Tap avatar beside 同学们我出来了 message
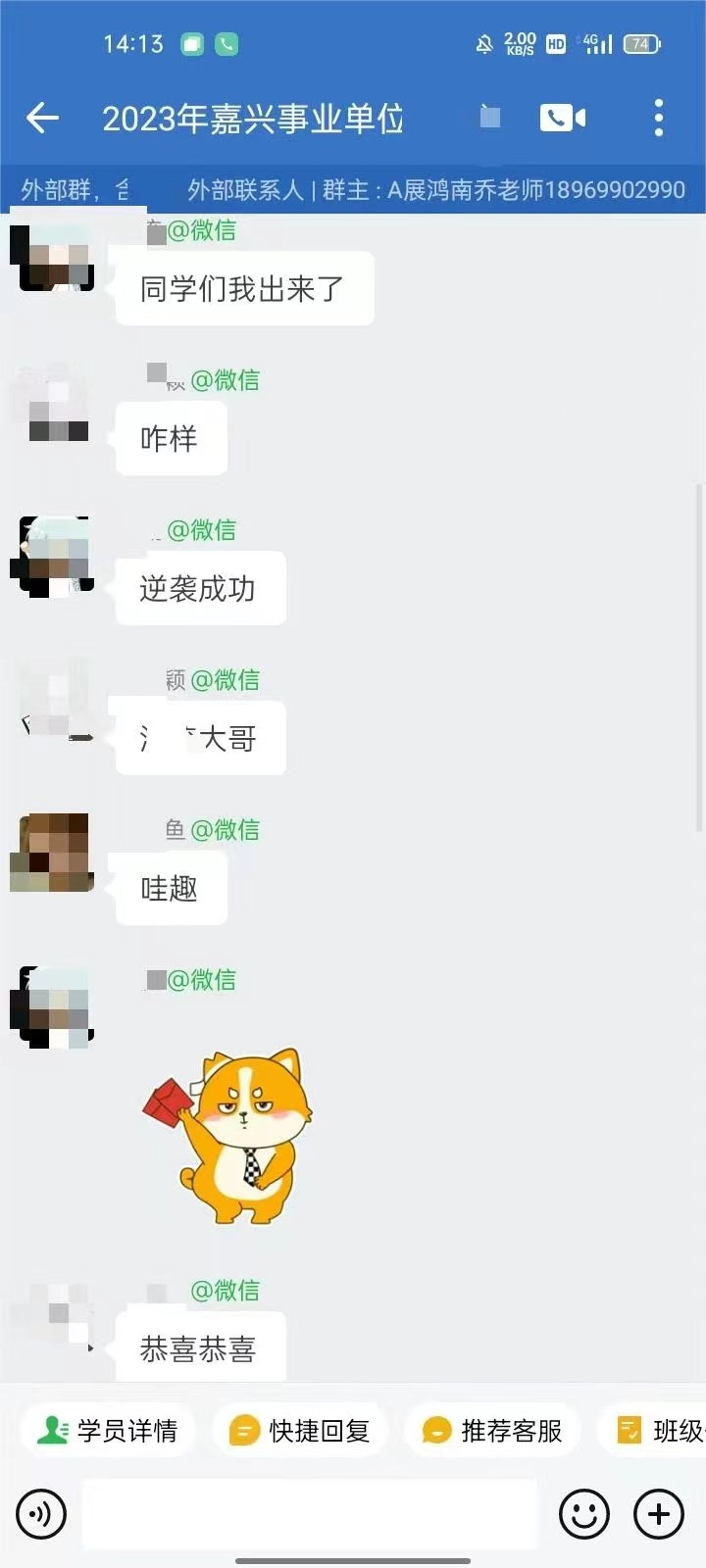The width and height of the screenshot is (706, 1568). 52,258
